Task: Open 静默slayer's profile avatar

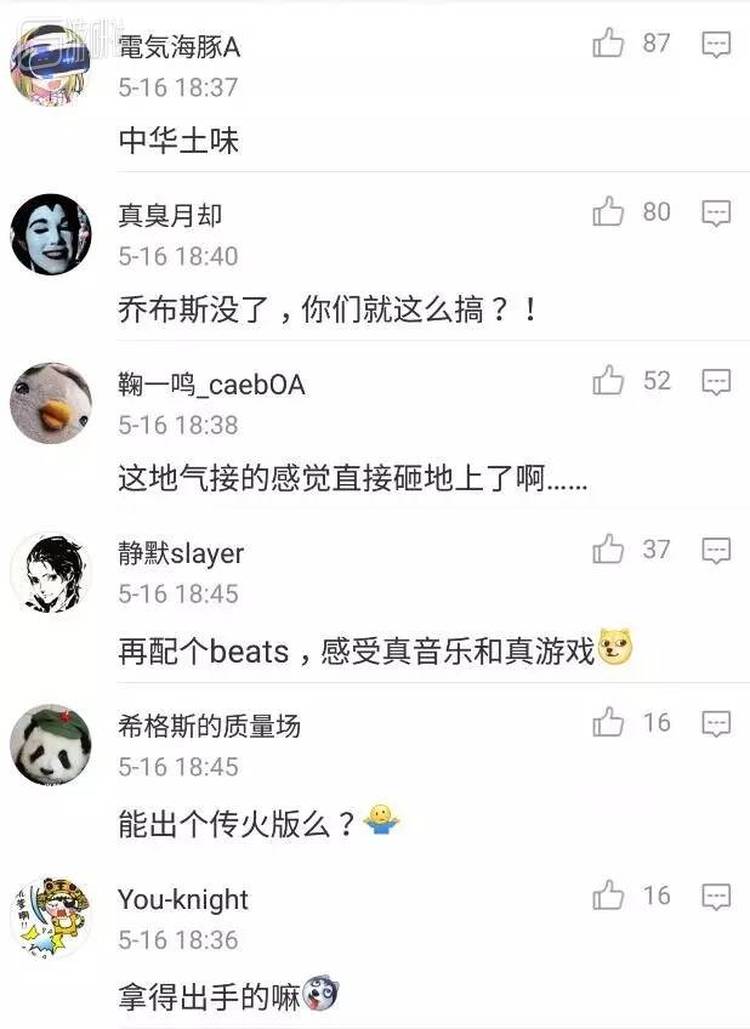Action: point(50,572)
